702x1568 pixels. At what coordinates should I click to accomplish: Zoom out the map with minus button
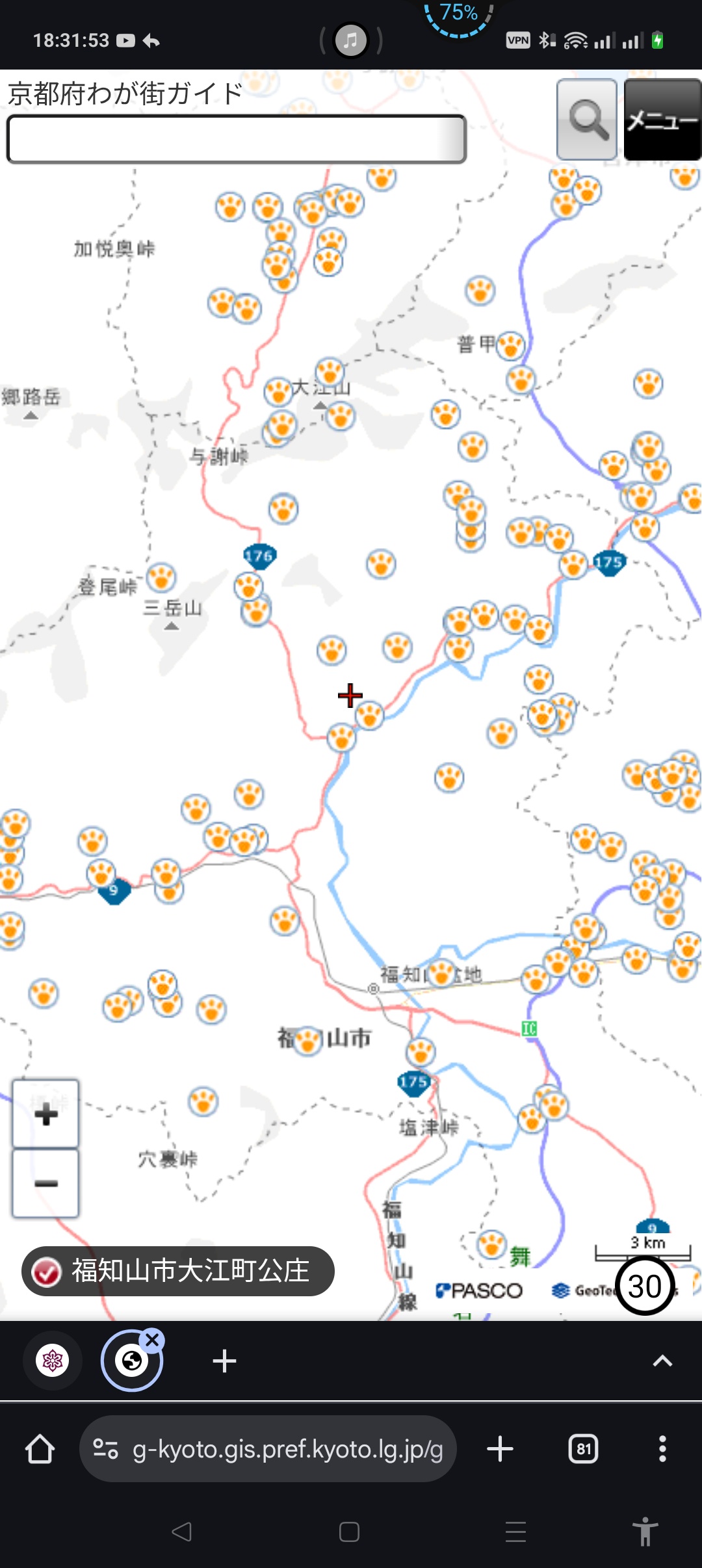[x=45, y=1183]
